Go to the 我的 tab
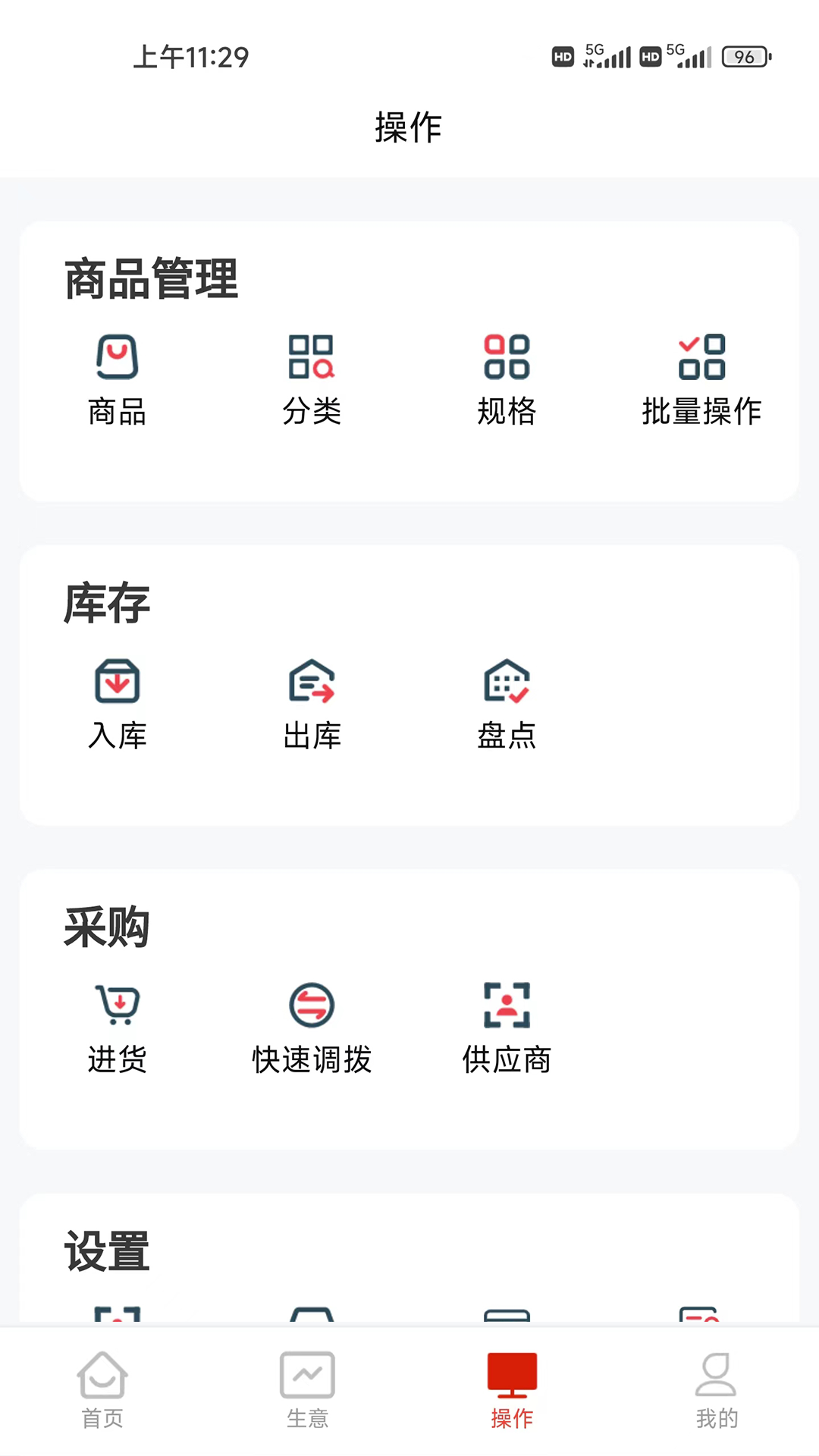 point(717,1389)
